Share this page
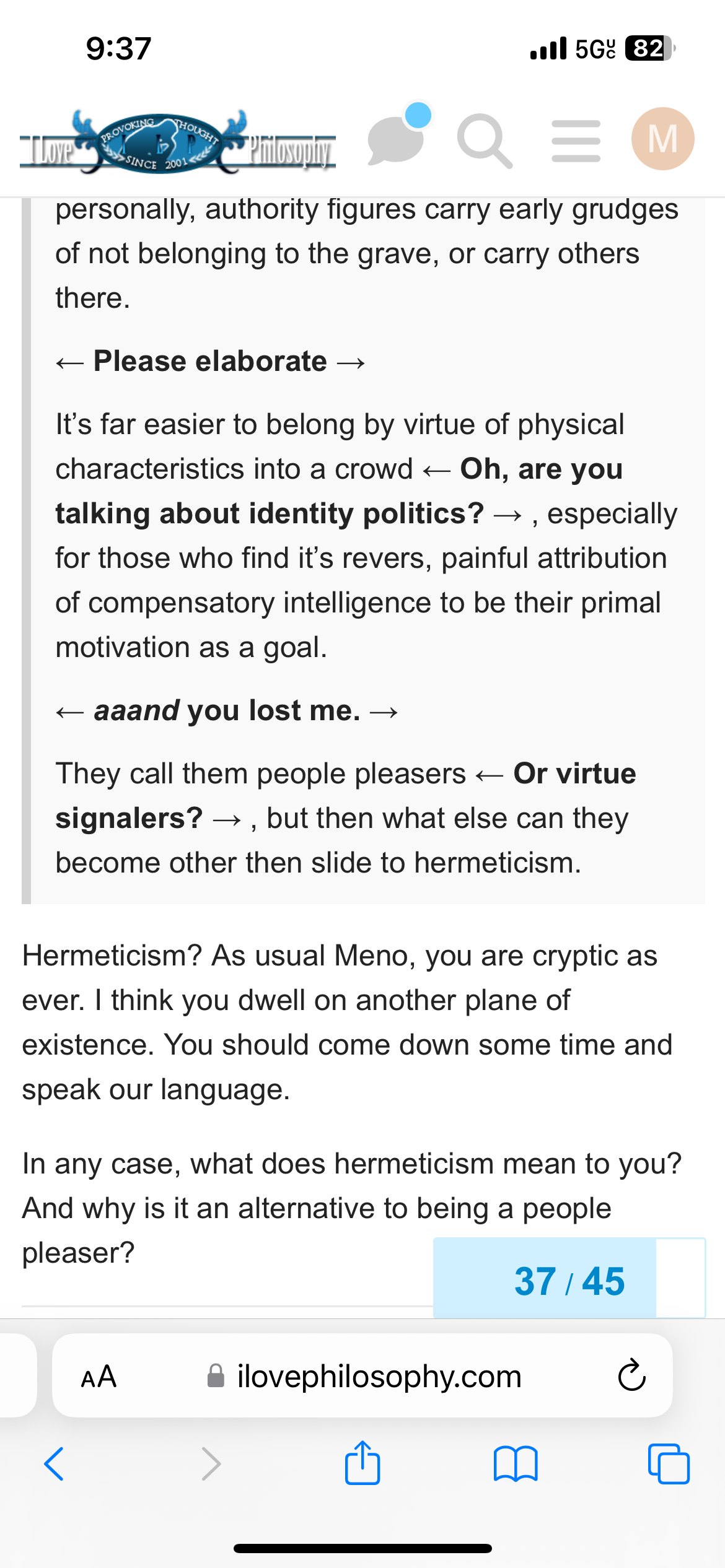This screenshot has width=725, height=1568. click(x=362, y=1462)
